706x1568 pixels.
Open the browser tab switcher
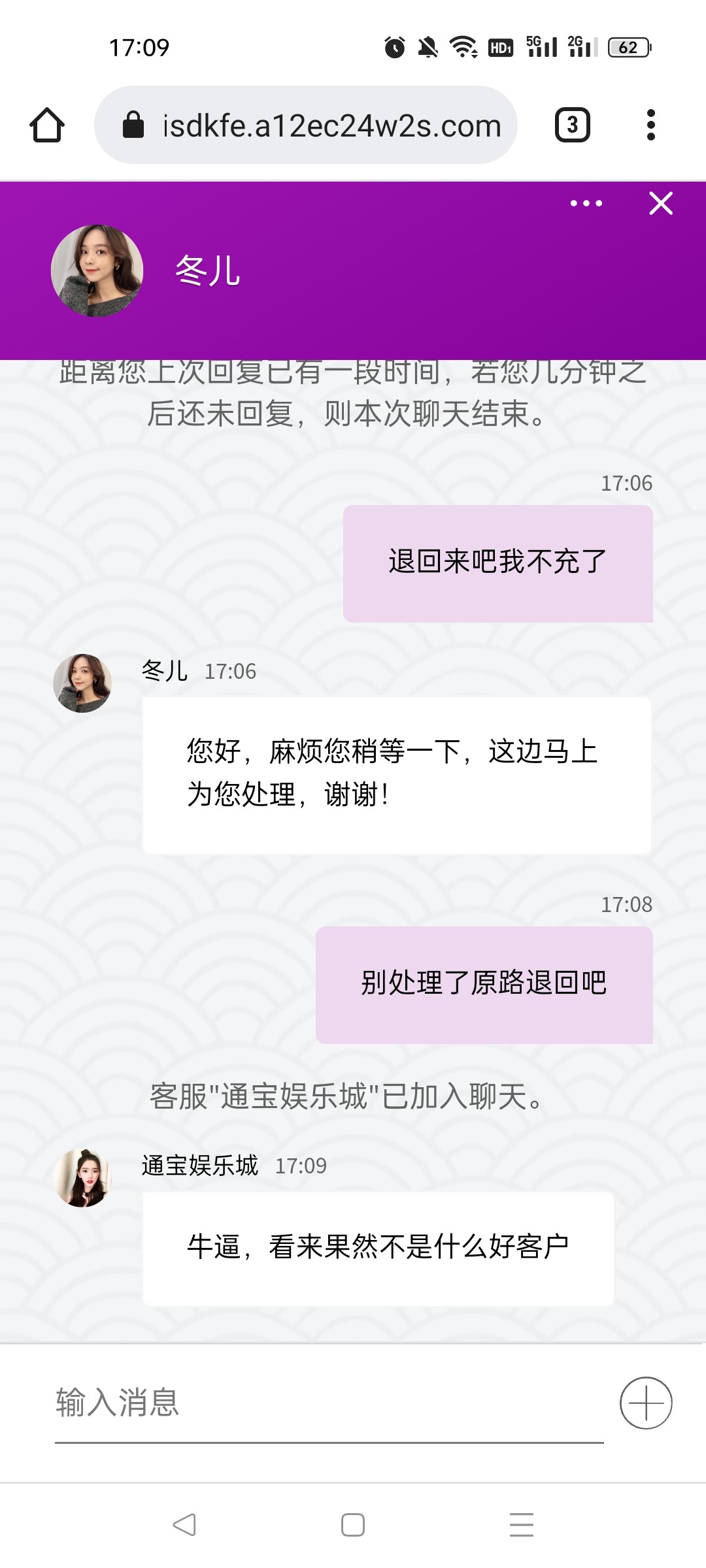[x=572, y=125]
